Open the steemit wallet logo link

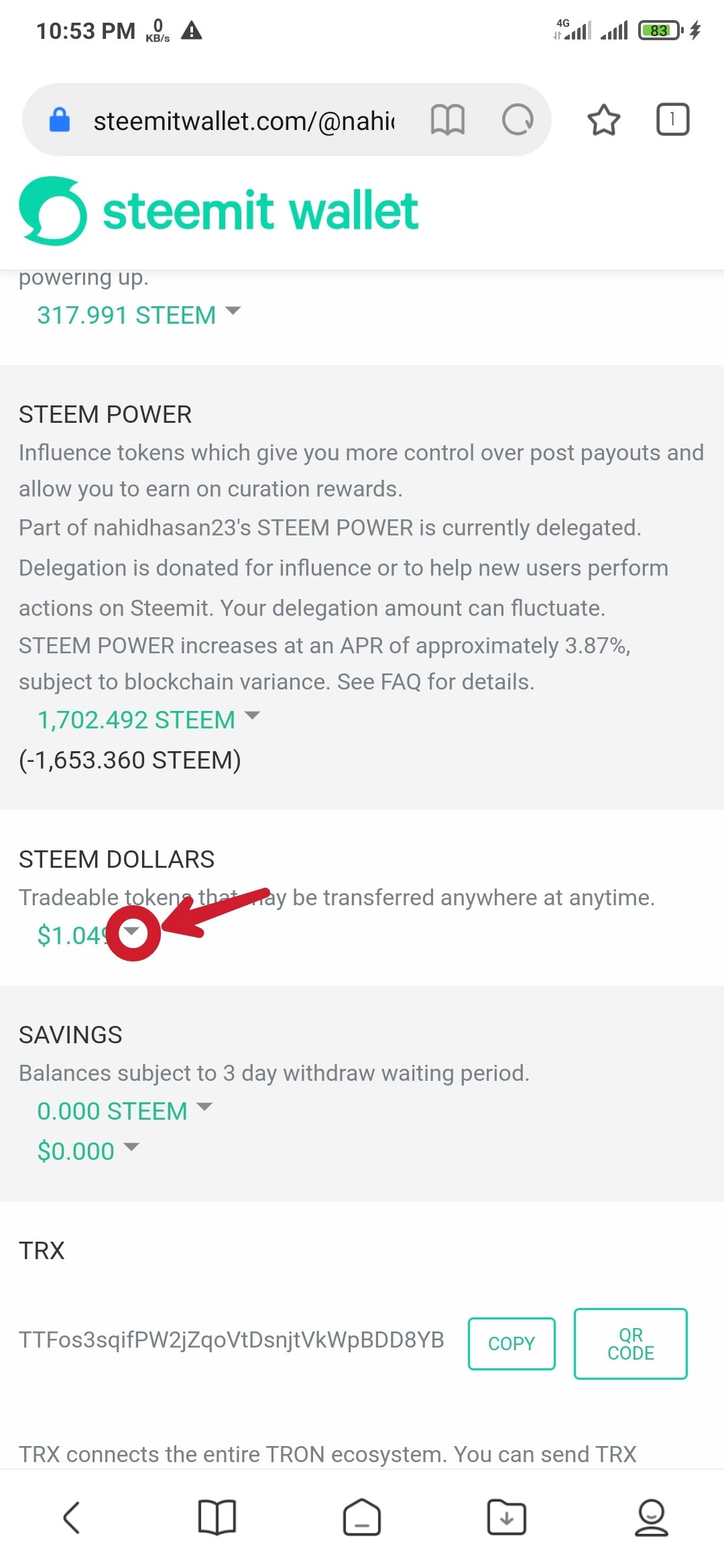pos(219,211)
